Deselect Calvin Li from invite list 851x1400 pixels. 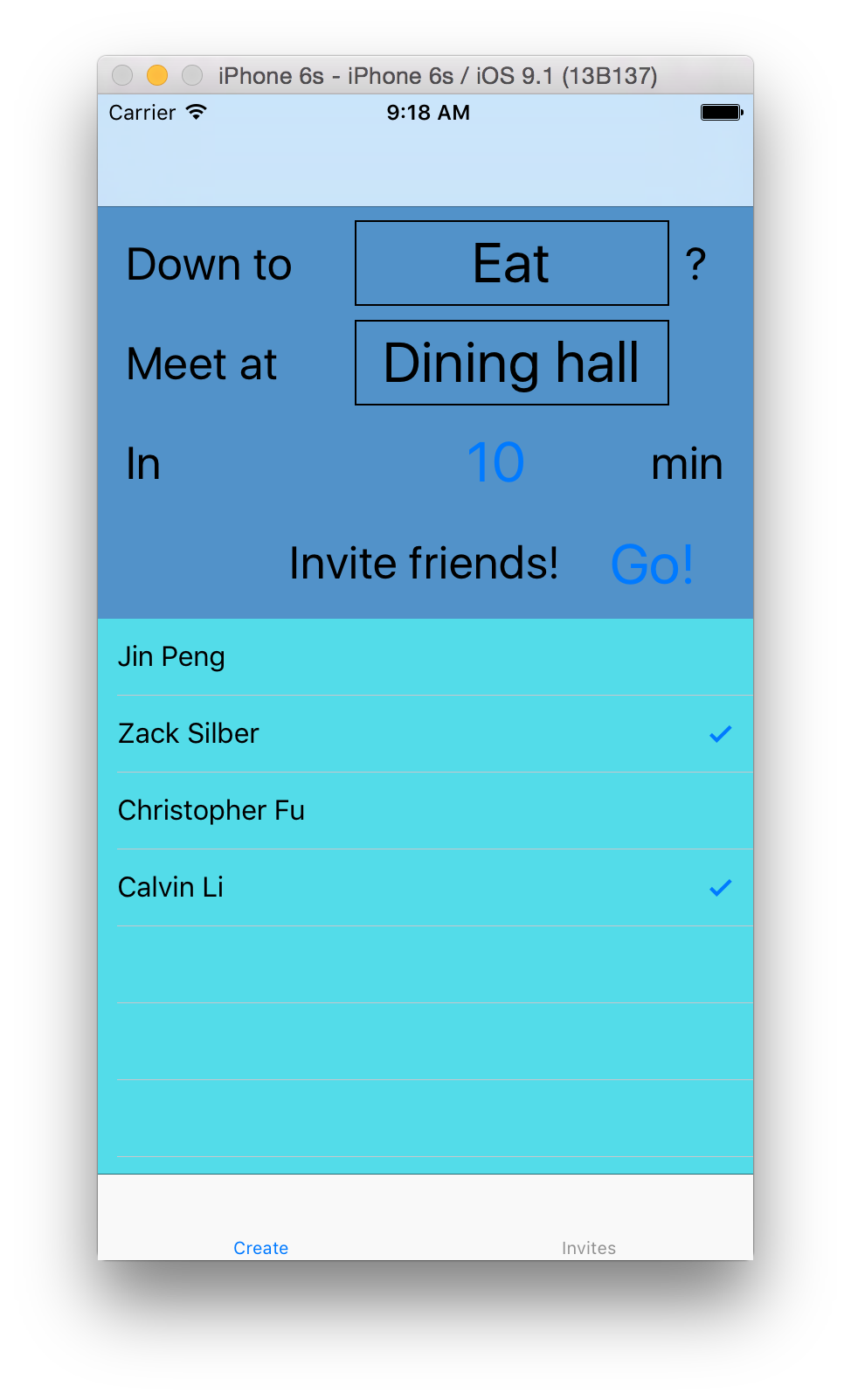(425, 888)
